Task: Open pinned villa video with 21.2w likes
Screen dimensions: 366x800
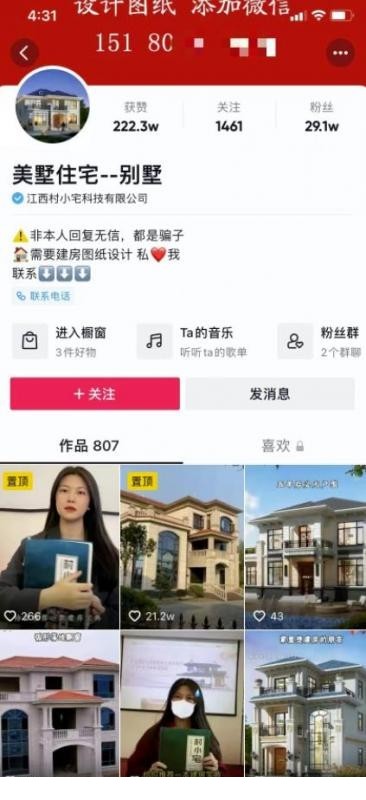Action: point(182,546)
